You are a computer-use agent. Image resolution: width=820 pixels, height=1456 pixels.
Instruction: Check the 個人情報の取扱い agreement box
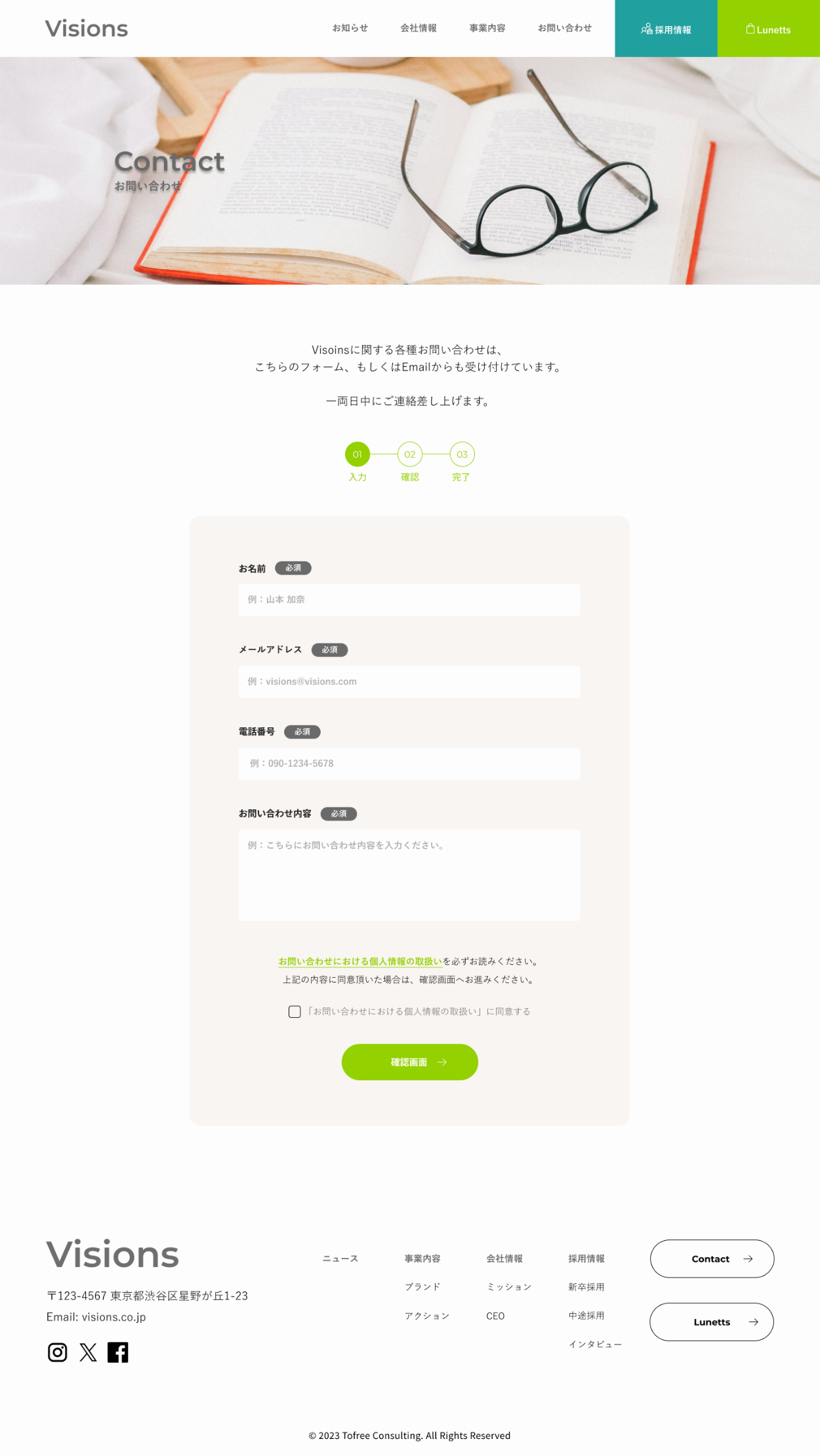coord(295,1012)
